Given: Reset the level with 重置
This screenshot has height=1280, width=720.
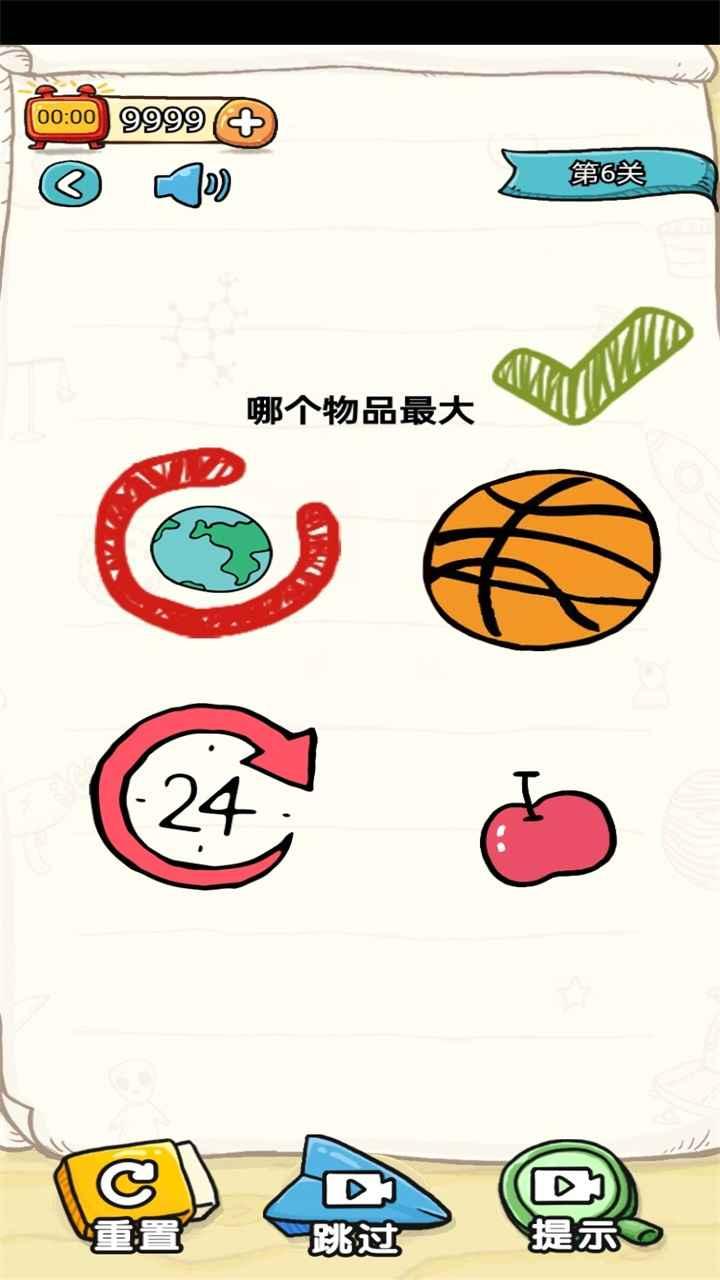Looking at the screenshot, I should 138,1200.
